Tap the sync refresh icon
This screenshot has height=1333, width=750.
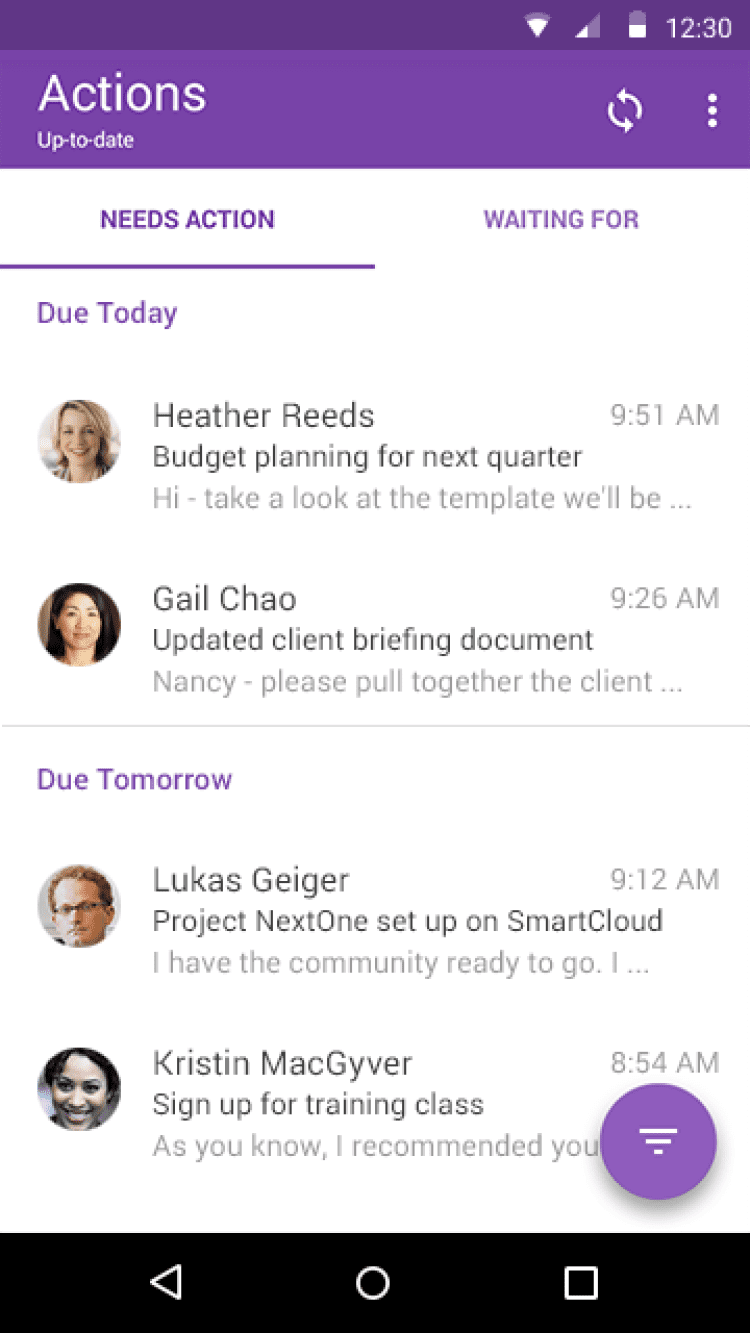625,111
